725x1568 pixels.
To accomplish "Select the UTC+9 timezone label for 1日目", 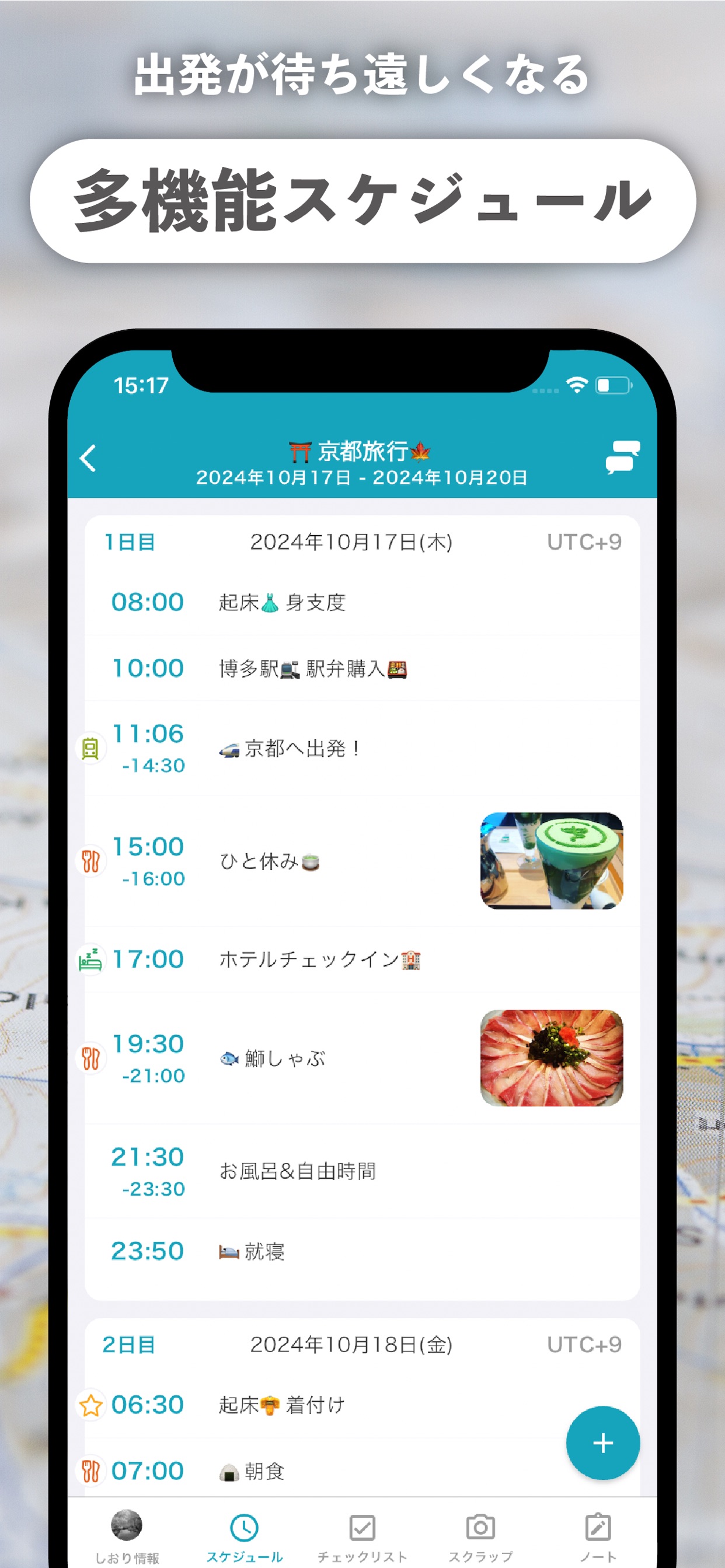I will [x=585, y=542].
